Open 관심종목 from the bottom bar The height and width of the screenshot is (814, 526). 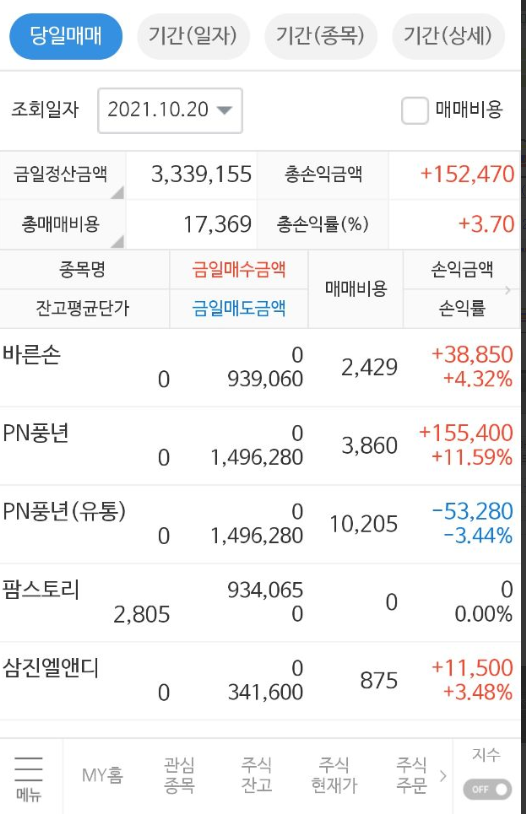click(x=179, y=775)
